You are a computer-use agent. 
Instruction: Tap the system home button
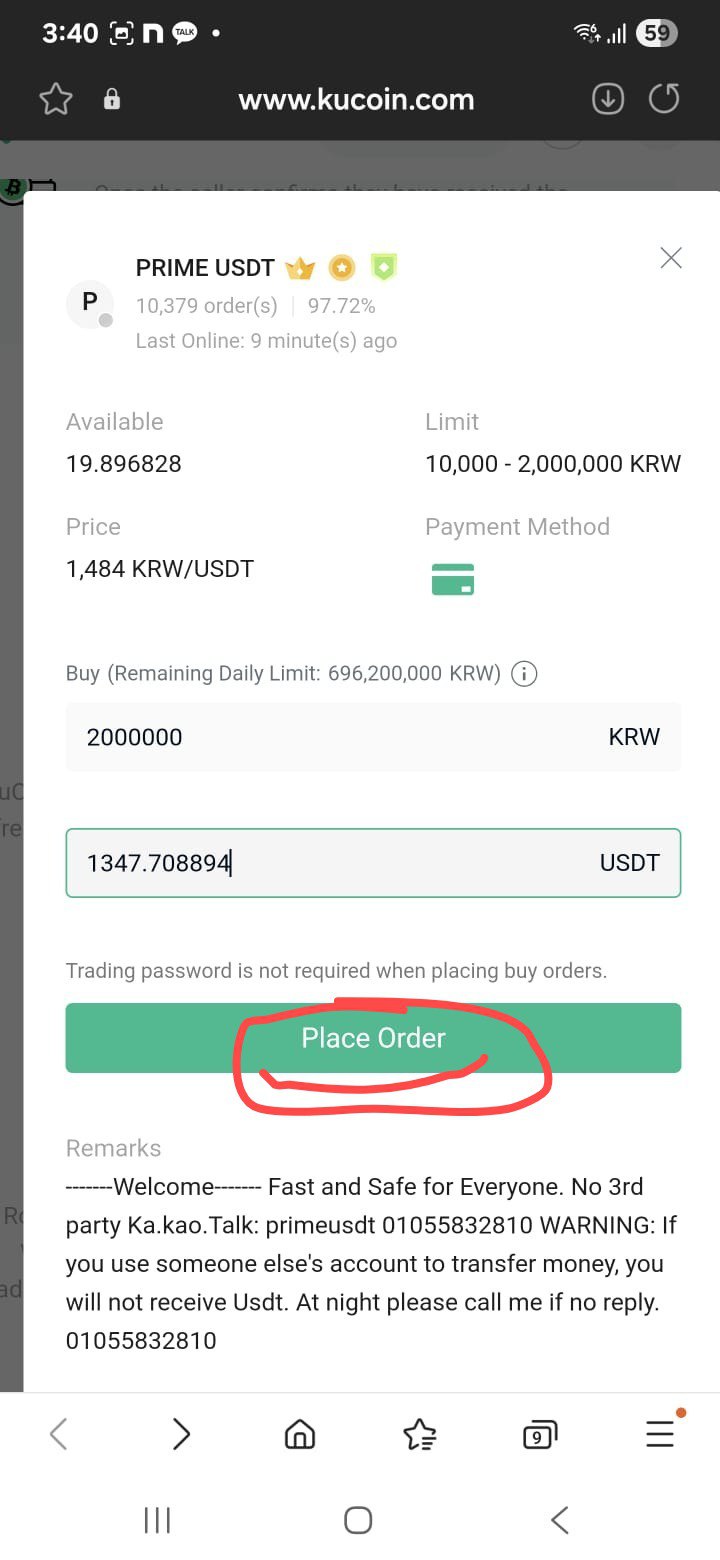[x=358, y=1521]
